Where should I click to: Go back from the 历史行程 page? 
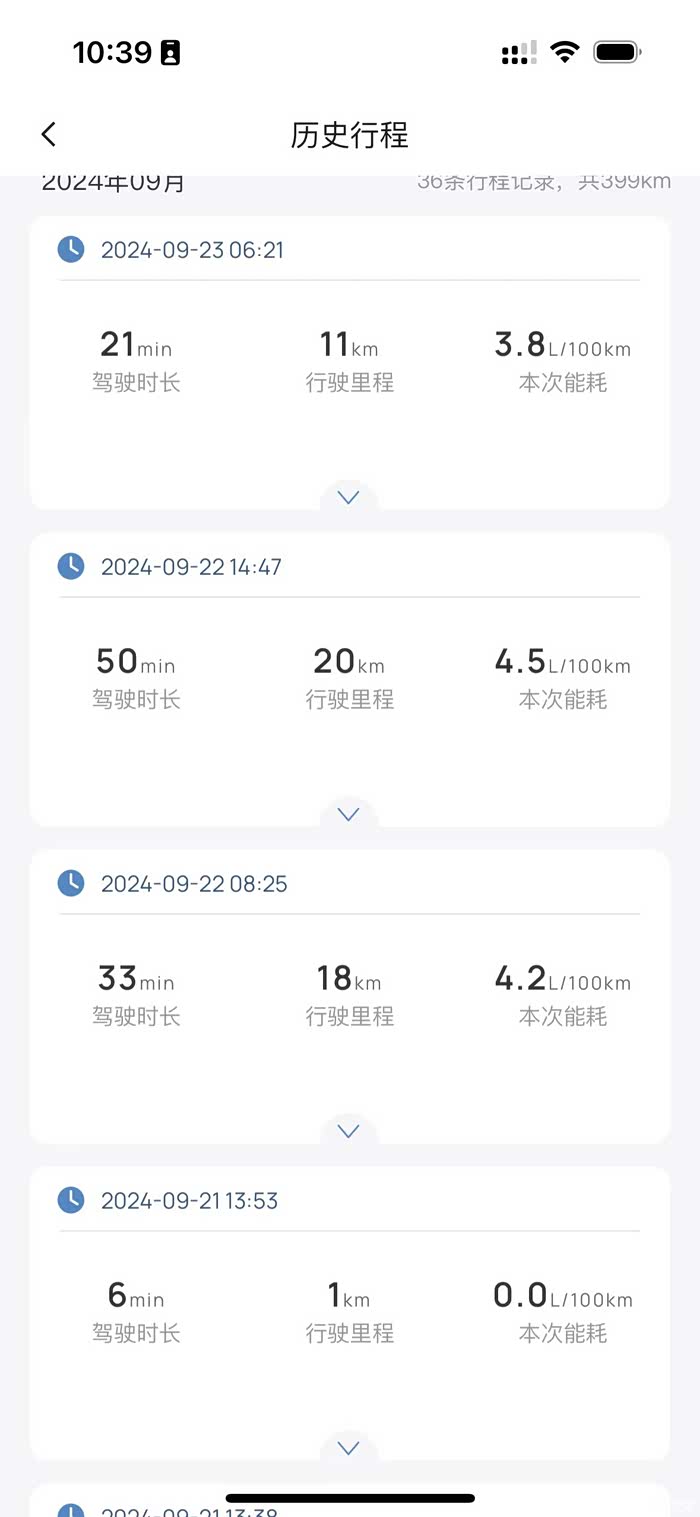point(49,135)
